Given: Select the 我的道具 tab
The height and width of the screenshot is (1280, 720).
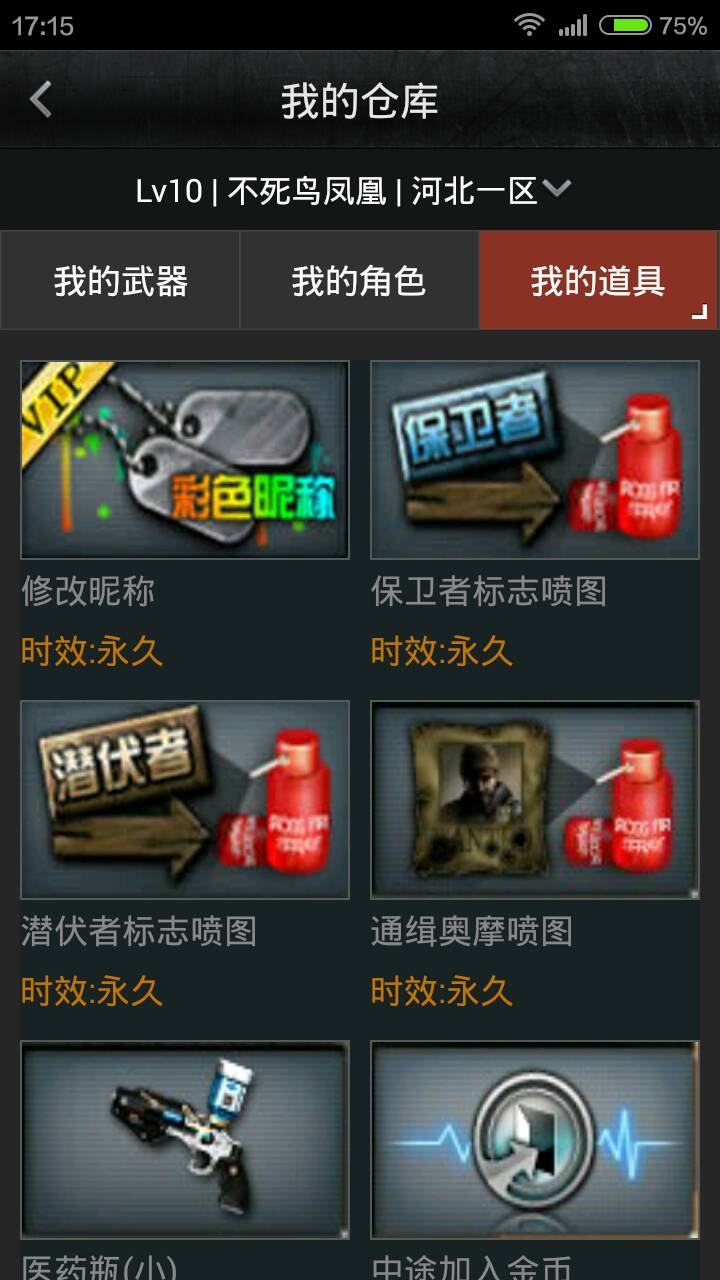Looking at the screenshot, I should [x=598, y=283].
